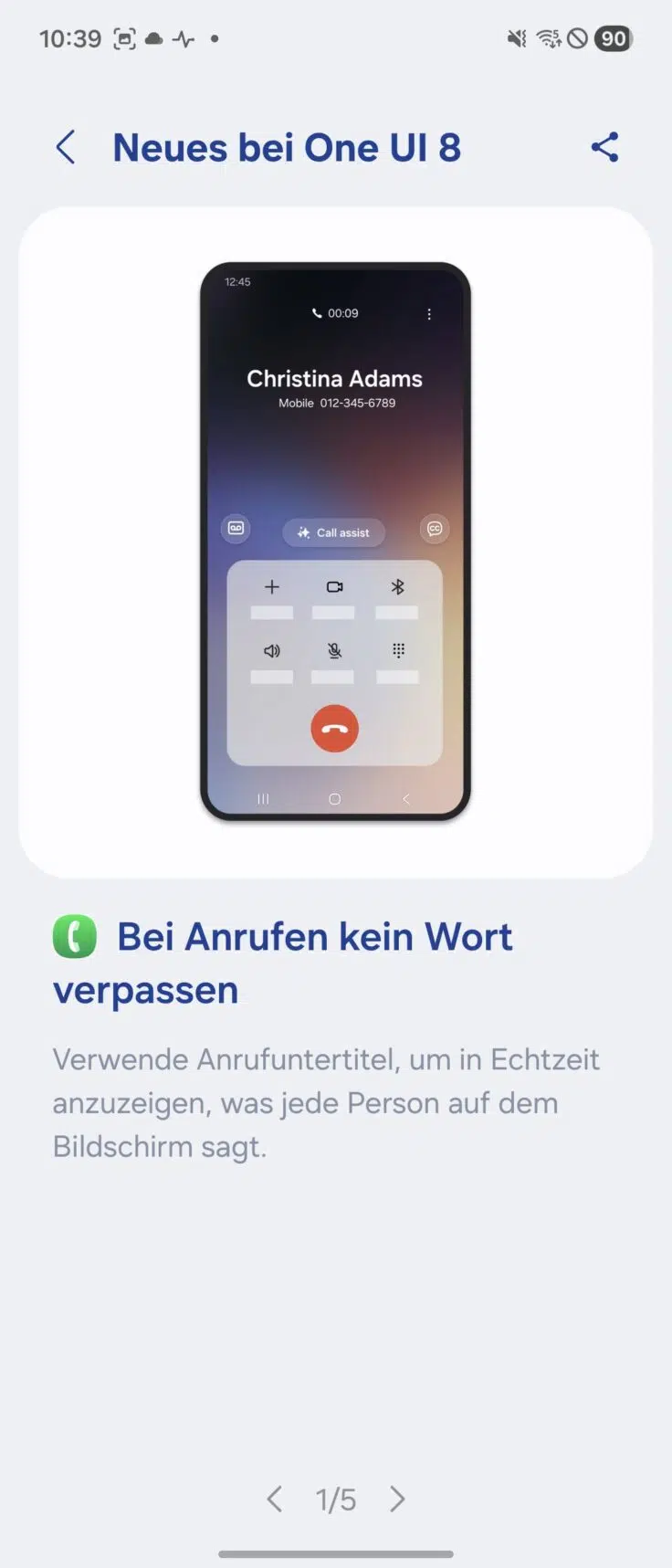This screenshot has width=672, height=1568.
Task: Open the Neues bei One UI 8 back arrow
Action: 65,147
